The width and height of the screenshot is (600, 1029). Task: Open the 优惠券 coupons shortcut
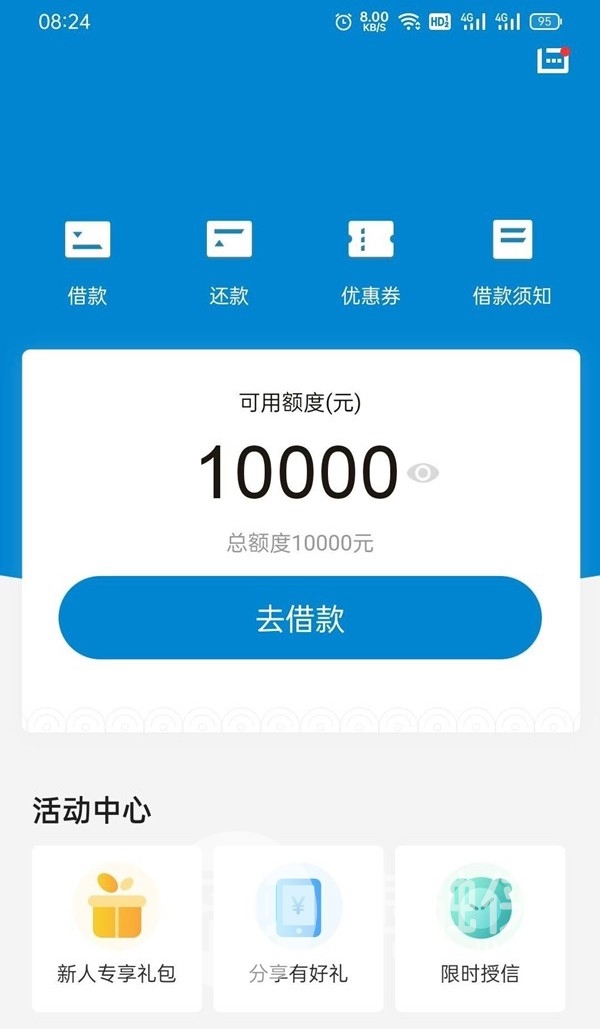(370, 258)
